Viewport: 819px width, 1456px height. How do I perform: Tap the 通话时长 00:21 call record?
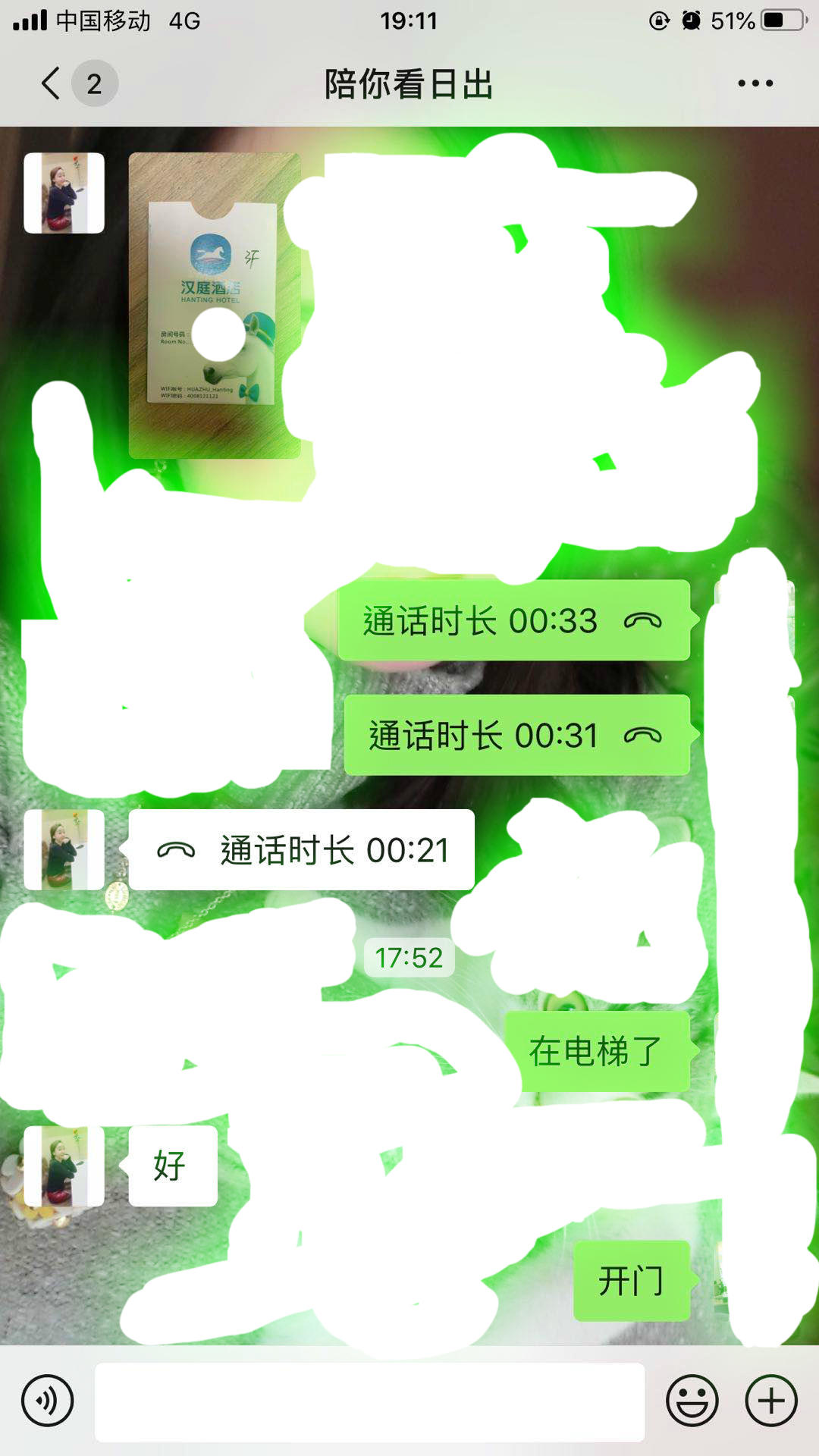[301, 849]
